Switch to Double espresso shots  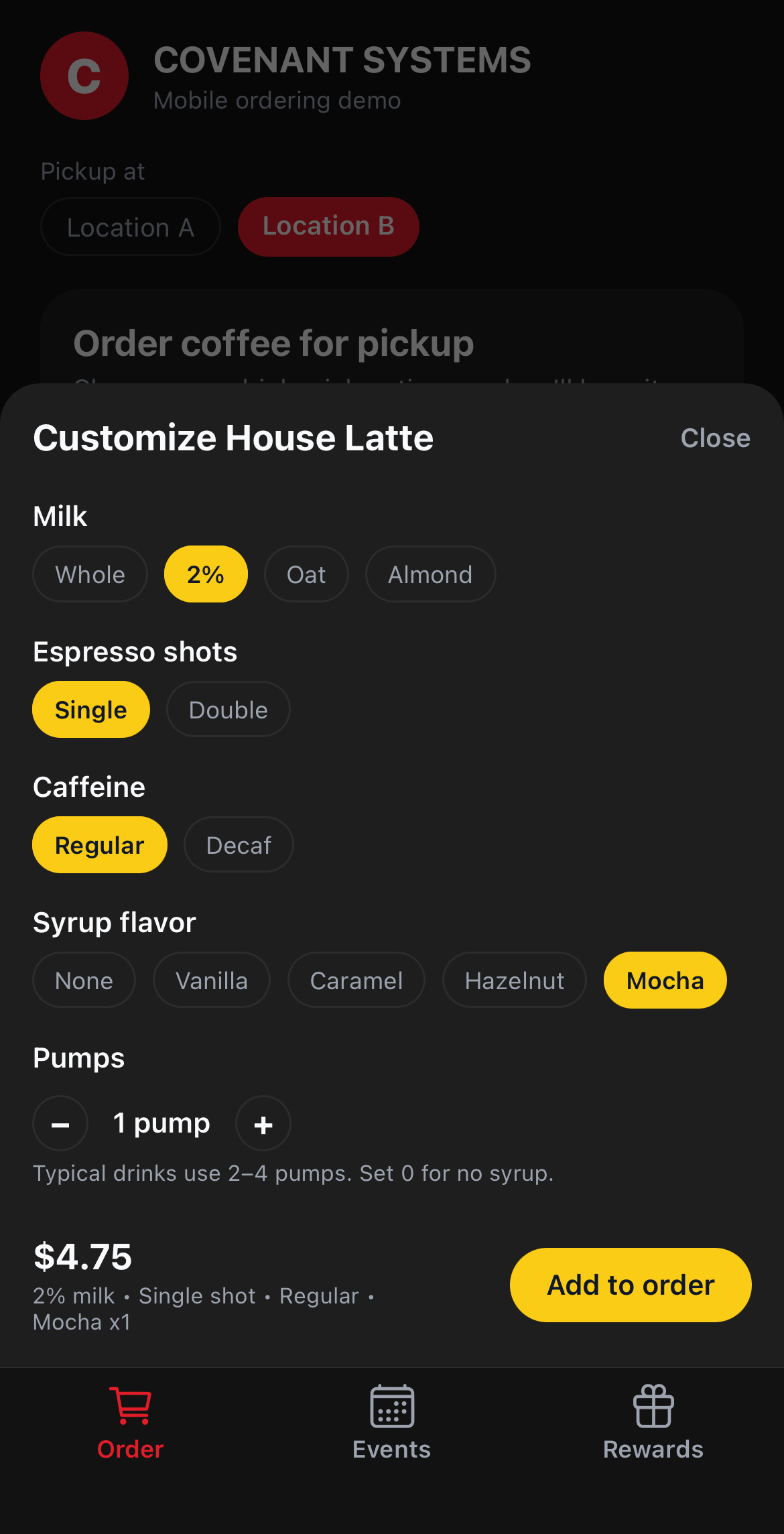click(228, 710)
